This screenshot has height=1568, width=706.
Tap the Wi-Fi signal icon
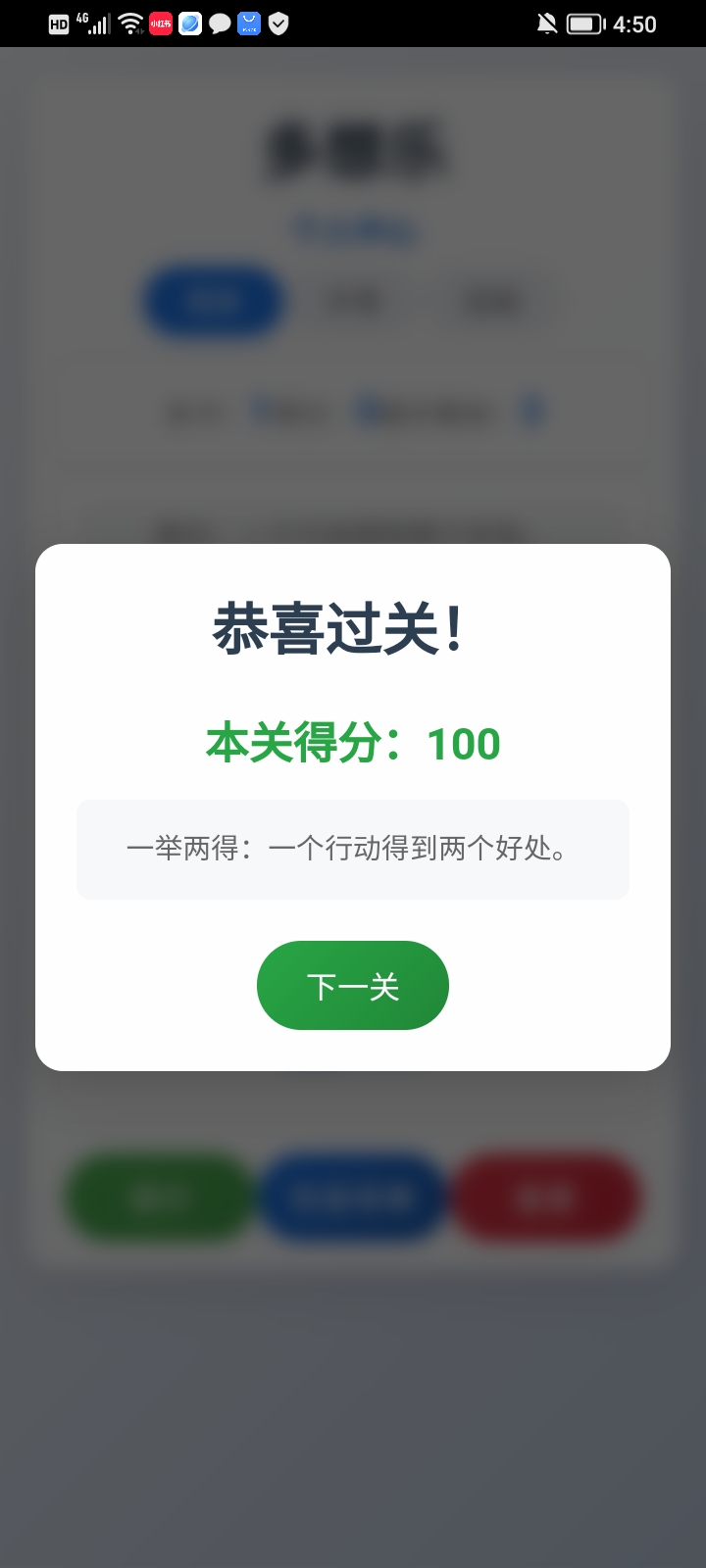point(129,23)
